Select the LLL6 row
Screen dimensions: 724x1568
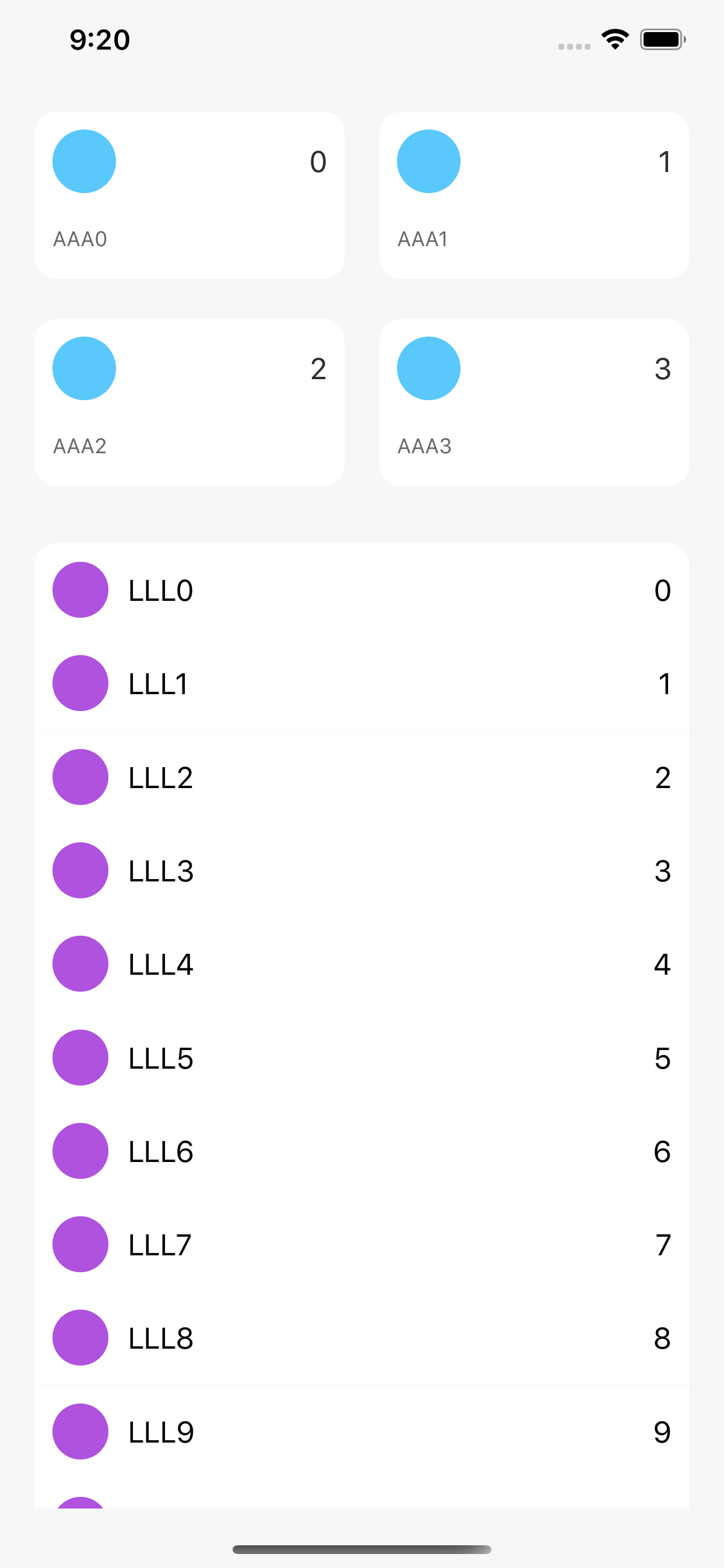(x=361, y=1151)
